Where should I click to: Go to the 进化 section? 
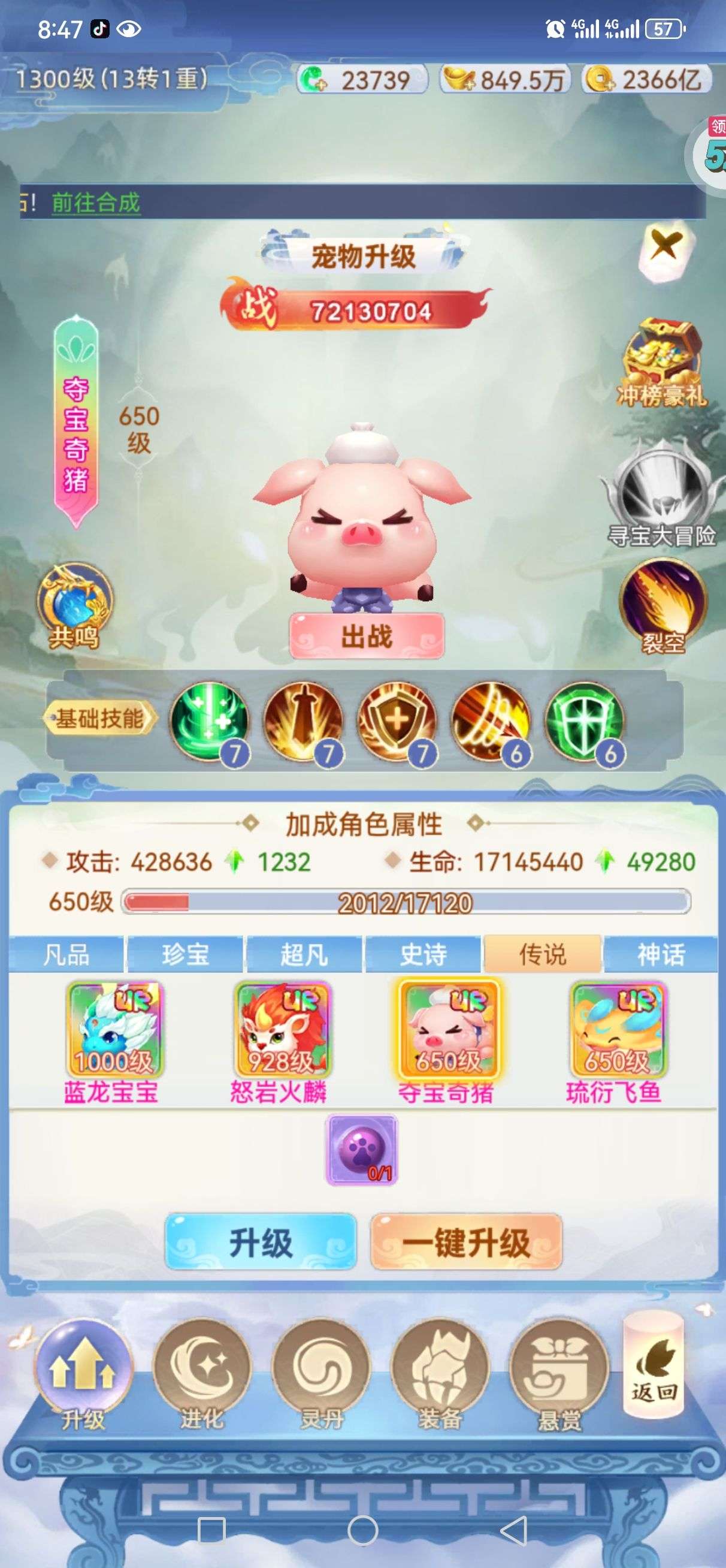(201, 1374)
